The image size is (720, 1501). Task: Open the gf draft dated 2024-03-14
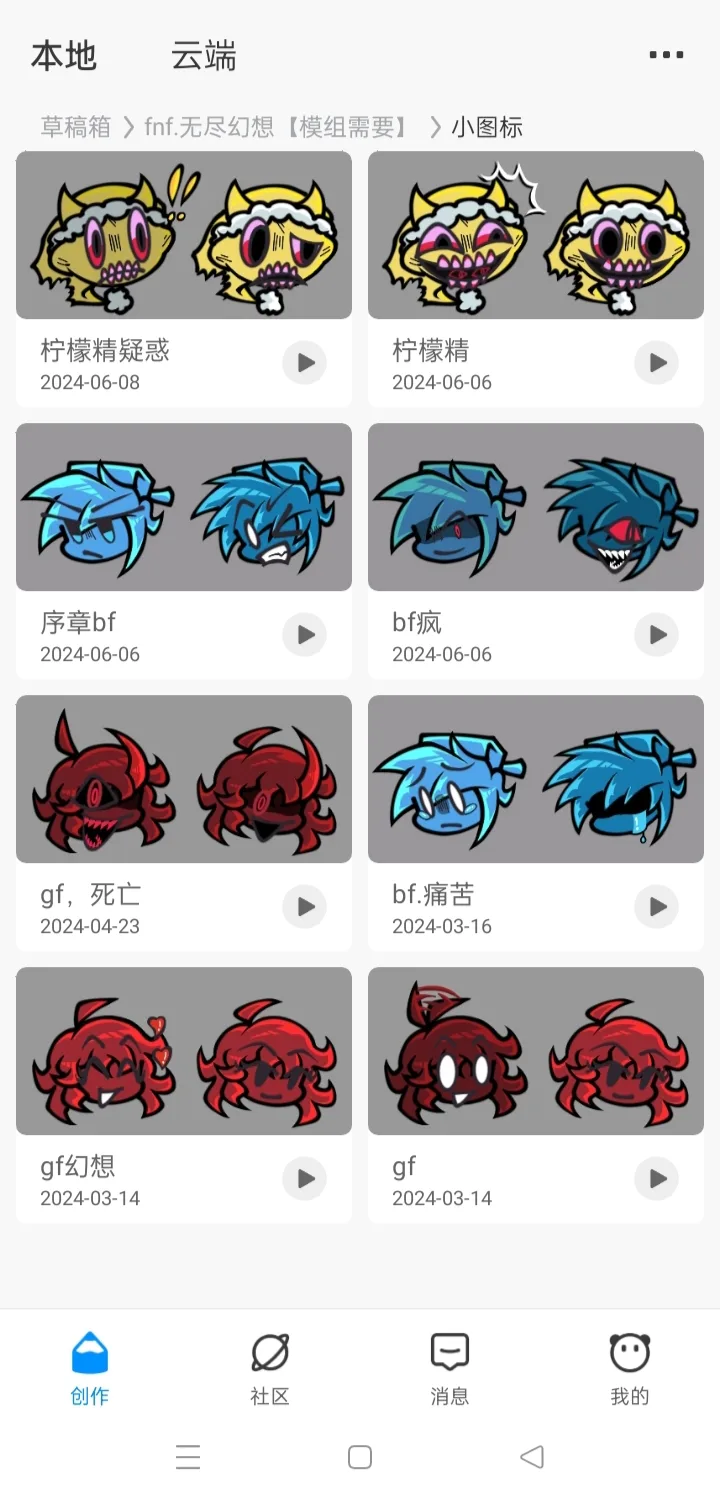pyautogui.click(x=536, y=1051)
